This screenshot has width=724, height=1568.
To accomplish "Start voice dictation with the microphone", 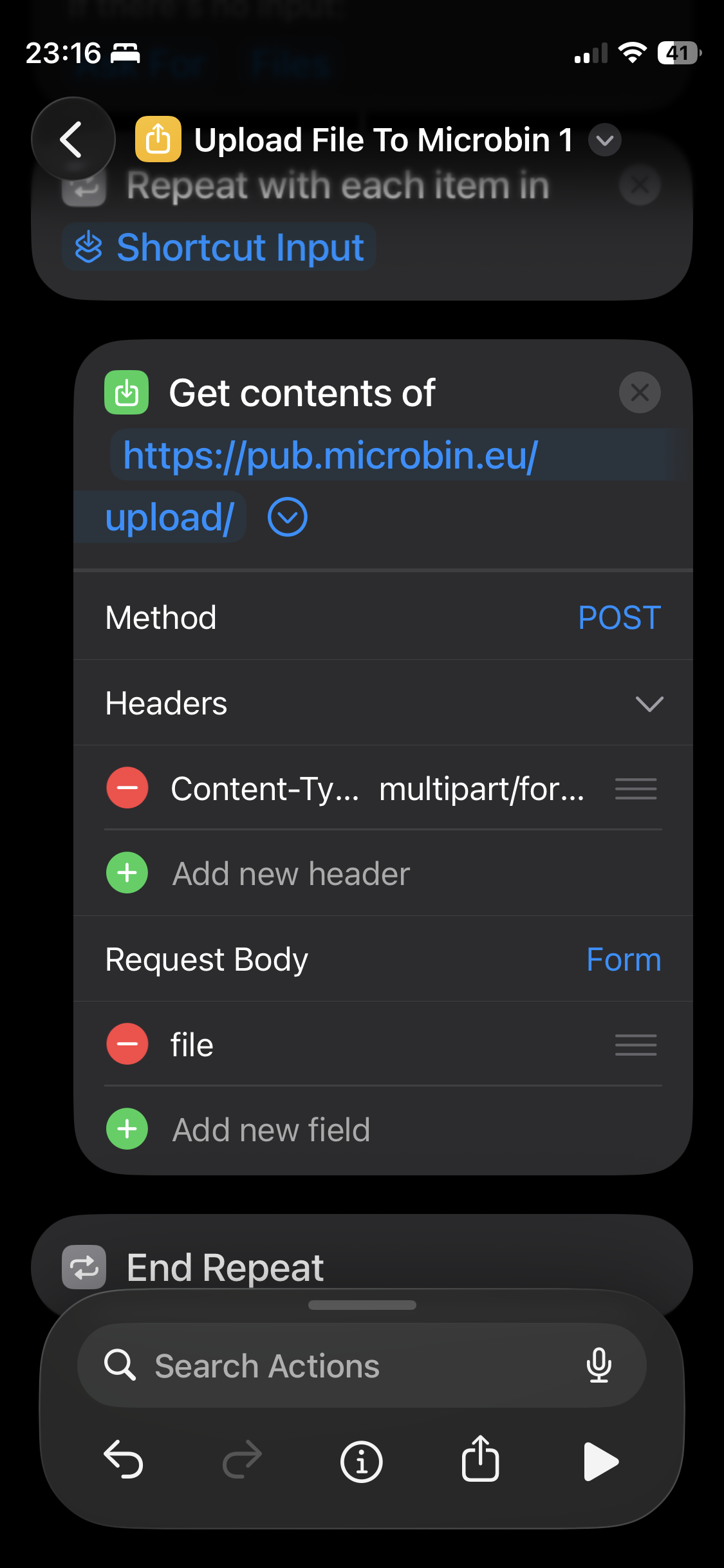I will [599, 1366].
